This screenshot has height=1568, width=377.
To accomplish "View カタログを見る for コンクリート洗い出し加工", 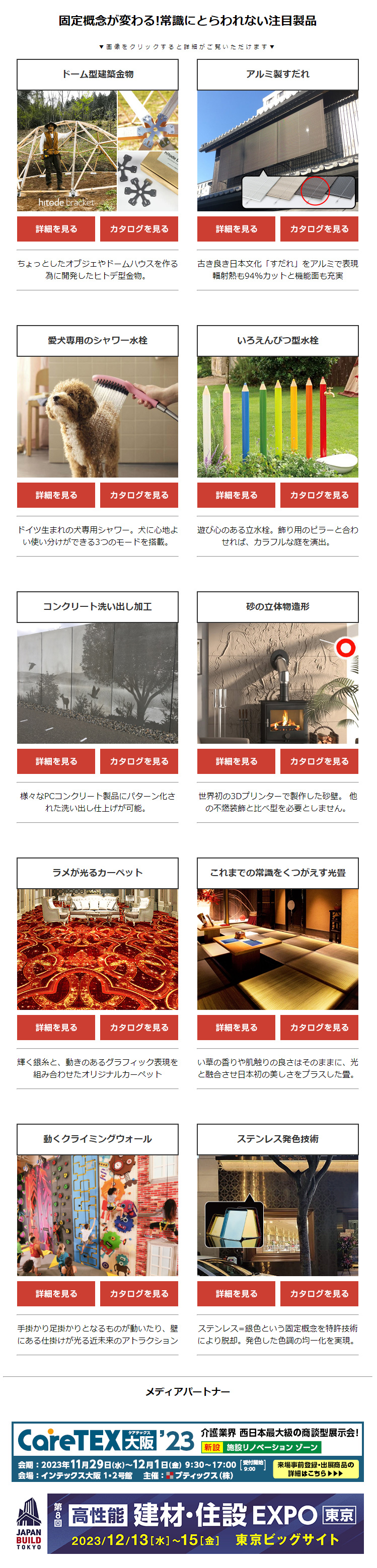I will pos(139,761).
